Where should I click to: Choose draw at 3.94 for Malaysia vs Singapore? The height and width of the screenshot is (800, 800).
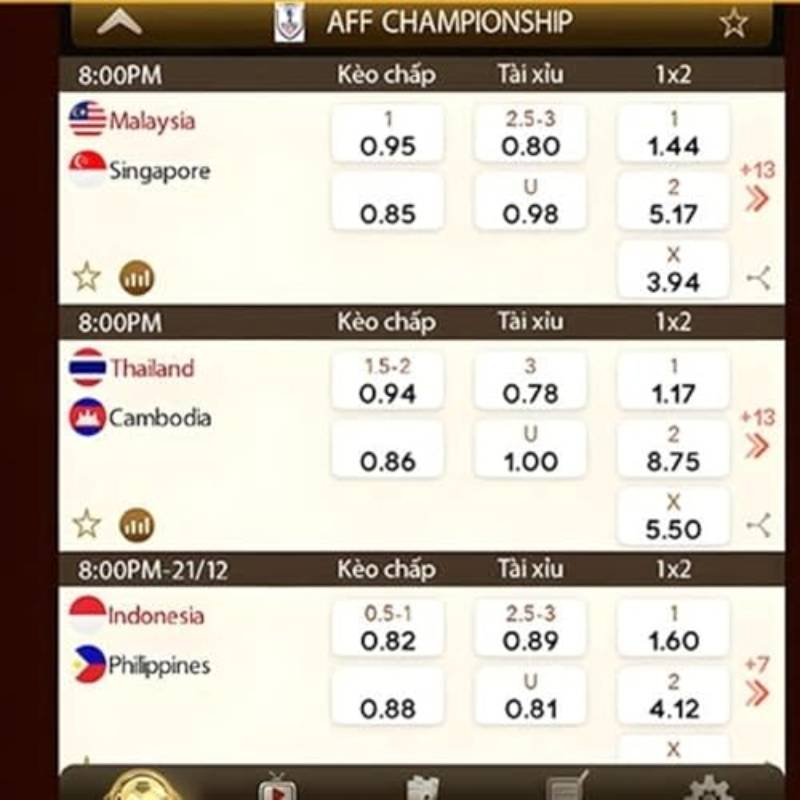click(673, 271)
